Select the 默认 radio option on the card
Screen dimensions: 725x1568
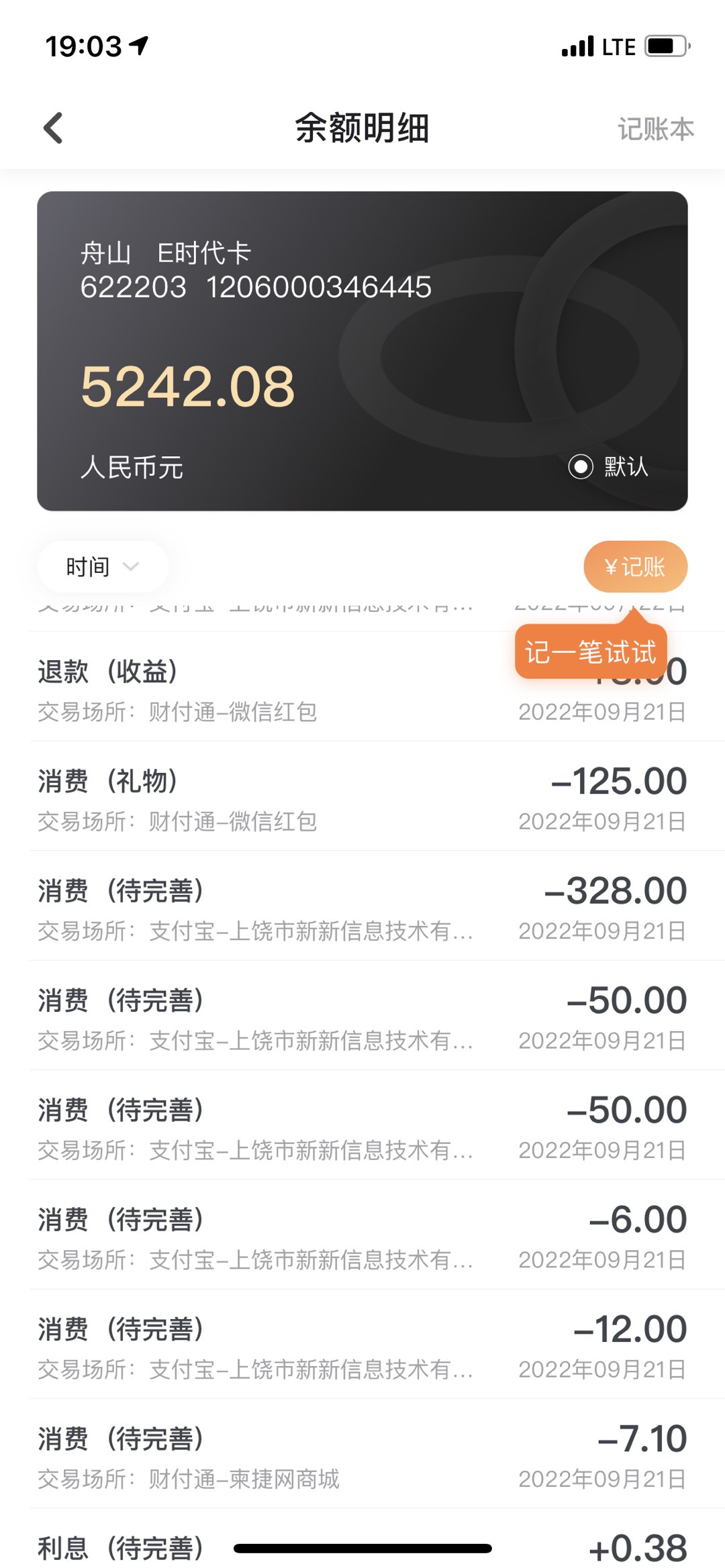pos(581,466)
